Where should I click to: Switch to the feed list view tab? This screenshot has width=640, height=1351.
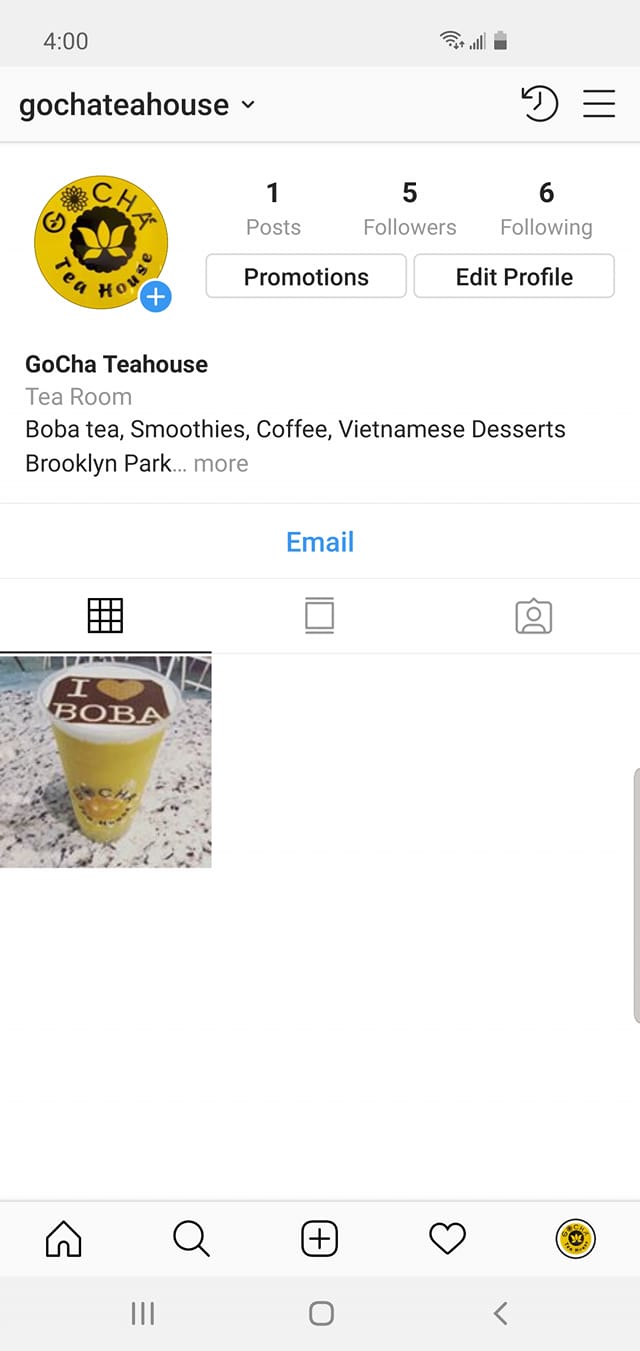click(x=319, y=616)
